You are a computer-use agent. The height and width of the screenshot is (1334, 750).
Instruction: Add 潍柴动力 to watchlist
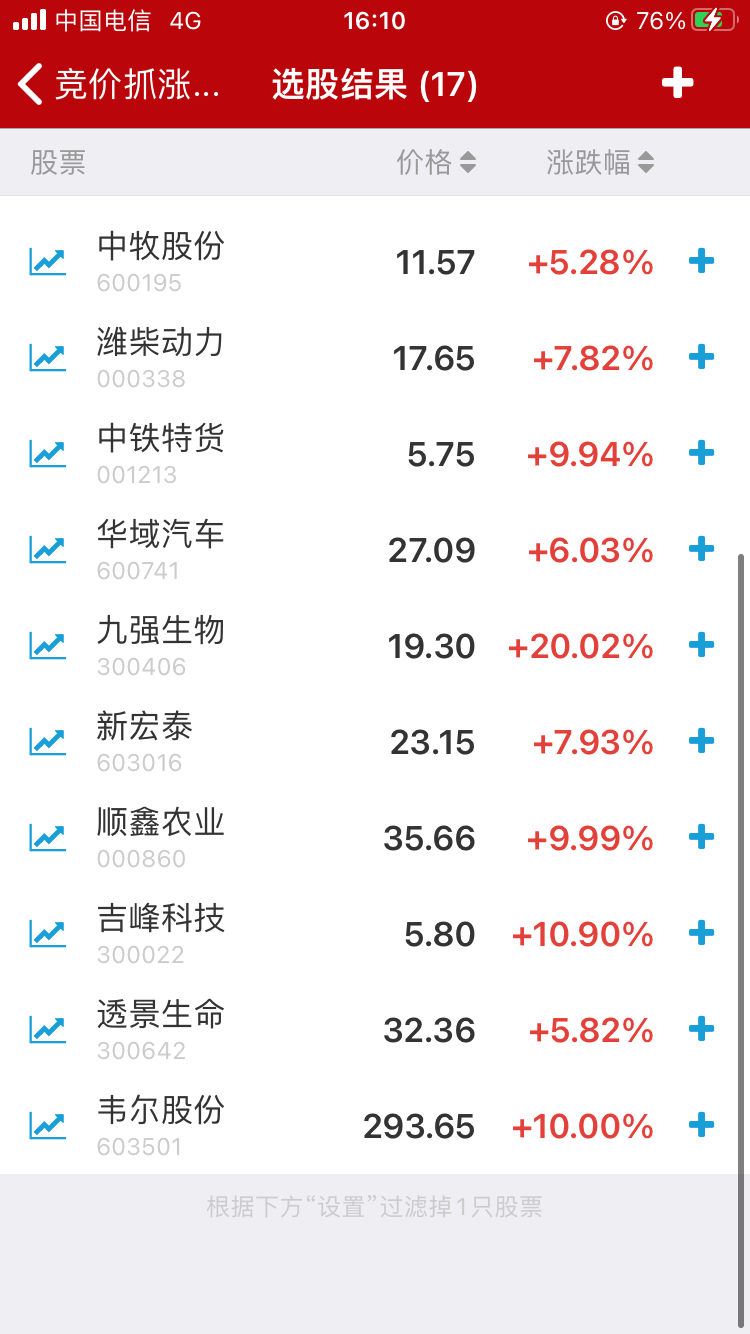tap(702, 357)
